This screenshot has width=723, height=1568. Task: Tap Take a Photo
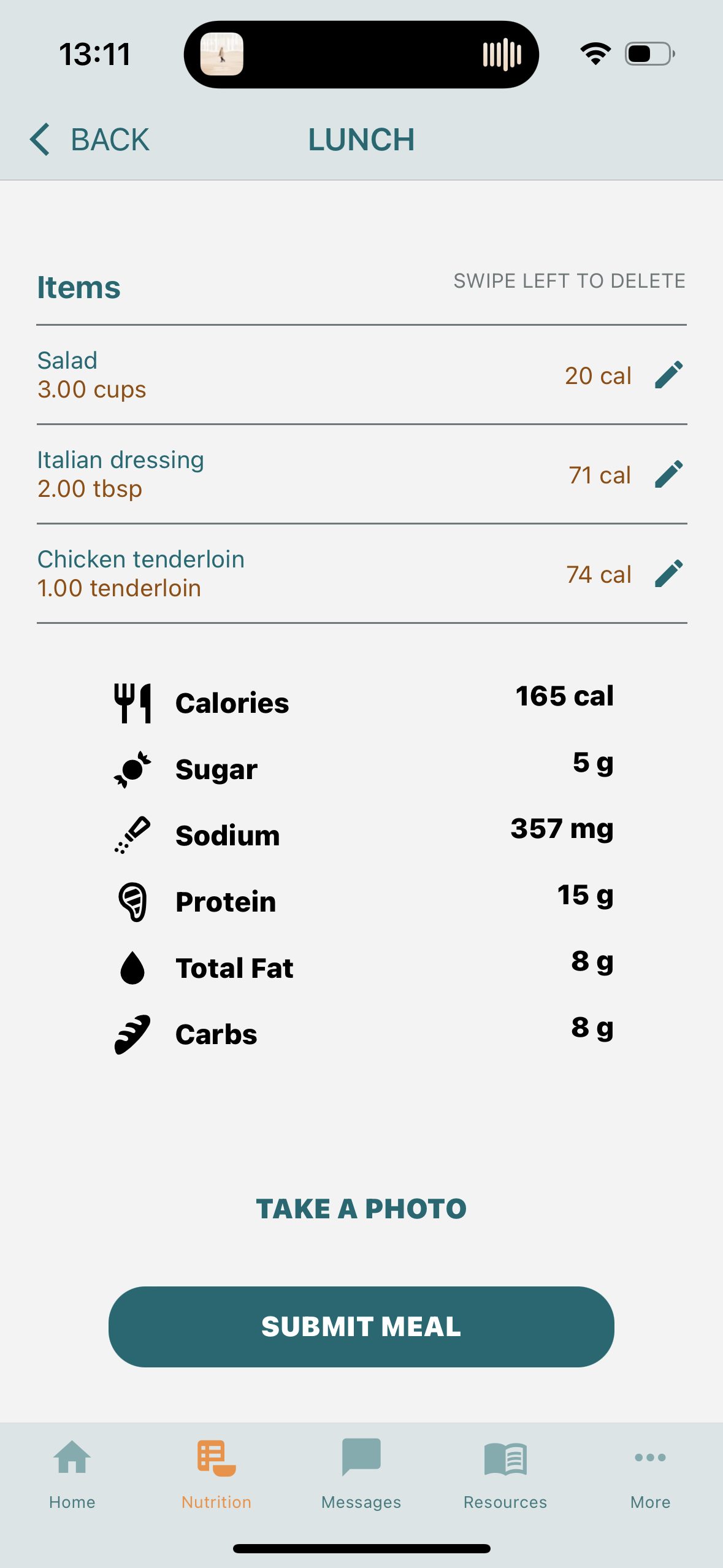(x=361, y=1209)
